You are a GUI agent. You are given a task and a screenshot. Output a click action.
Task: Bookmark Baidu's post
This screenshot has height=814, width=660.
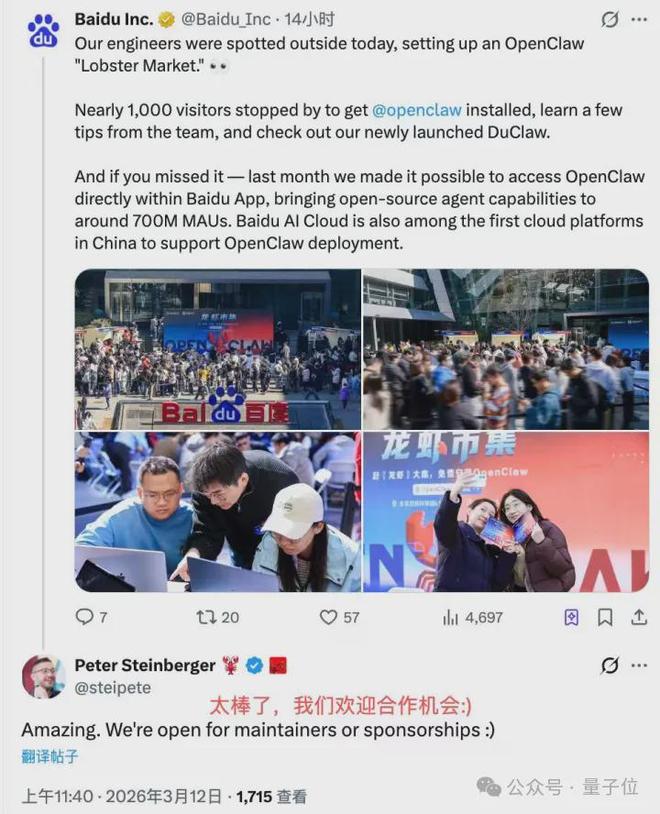coord(605,617)
